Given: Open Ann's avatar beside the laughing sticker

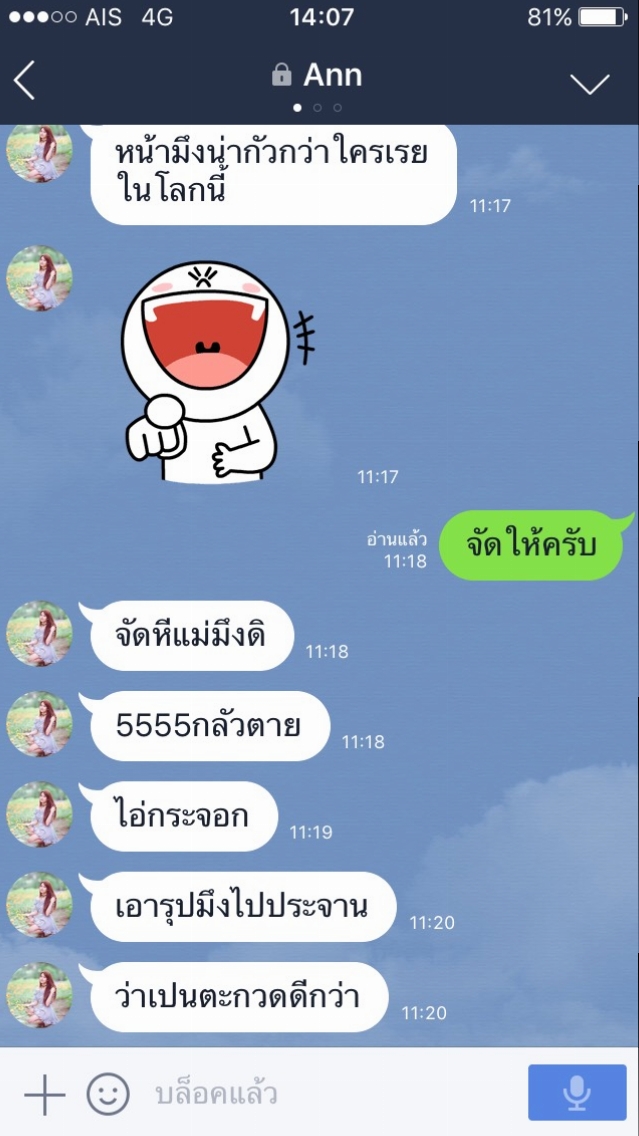Looking at the screenshot, I should click(x=39, y=278).
